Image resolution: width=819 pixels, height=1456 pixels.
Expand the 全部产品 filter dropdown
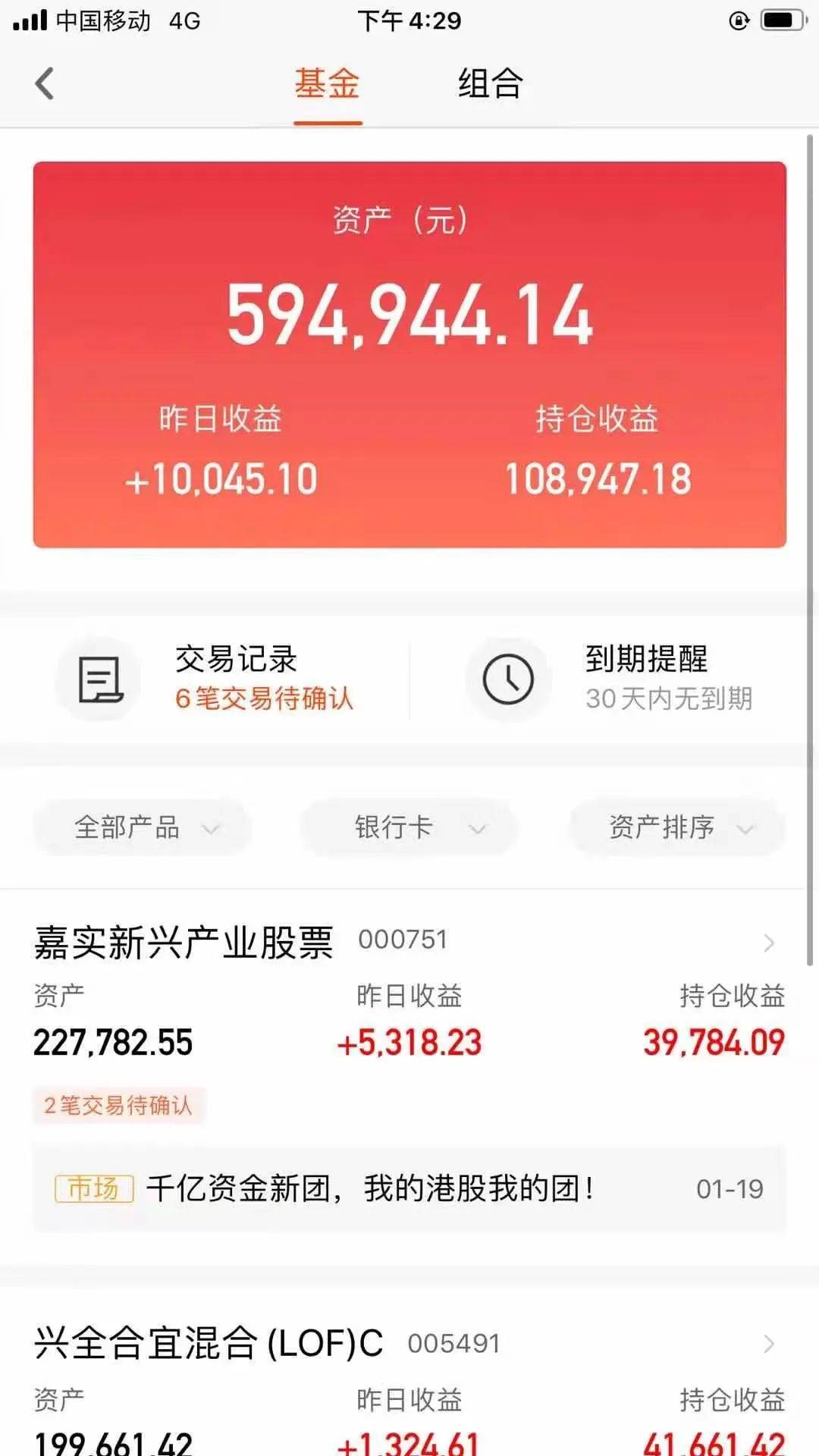pyautogui.click(x=143, y=827)
